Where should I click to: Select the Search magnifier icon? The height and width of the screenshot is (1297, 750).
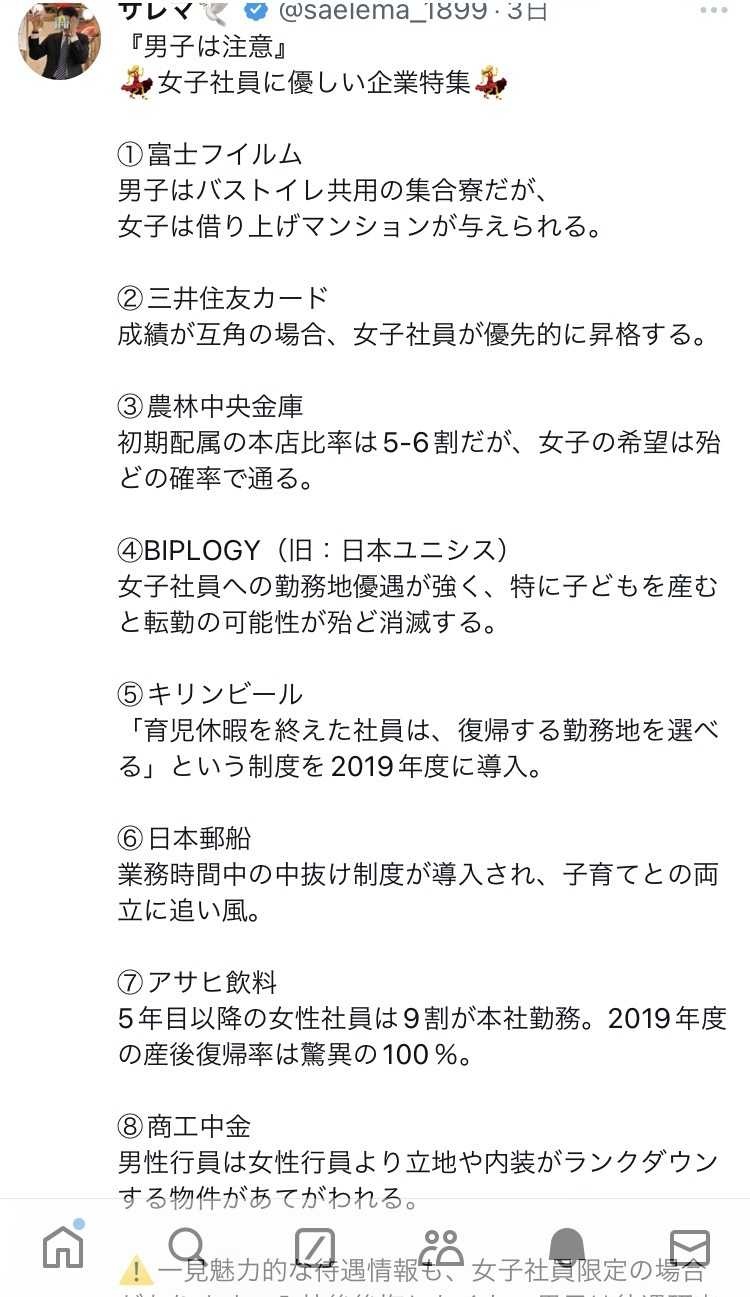pos(184,1243)
